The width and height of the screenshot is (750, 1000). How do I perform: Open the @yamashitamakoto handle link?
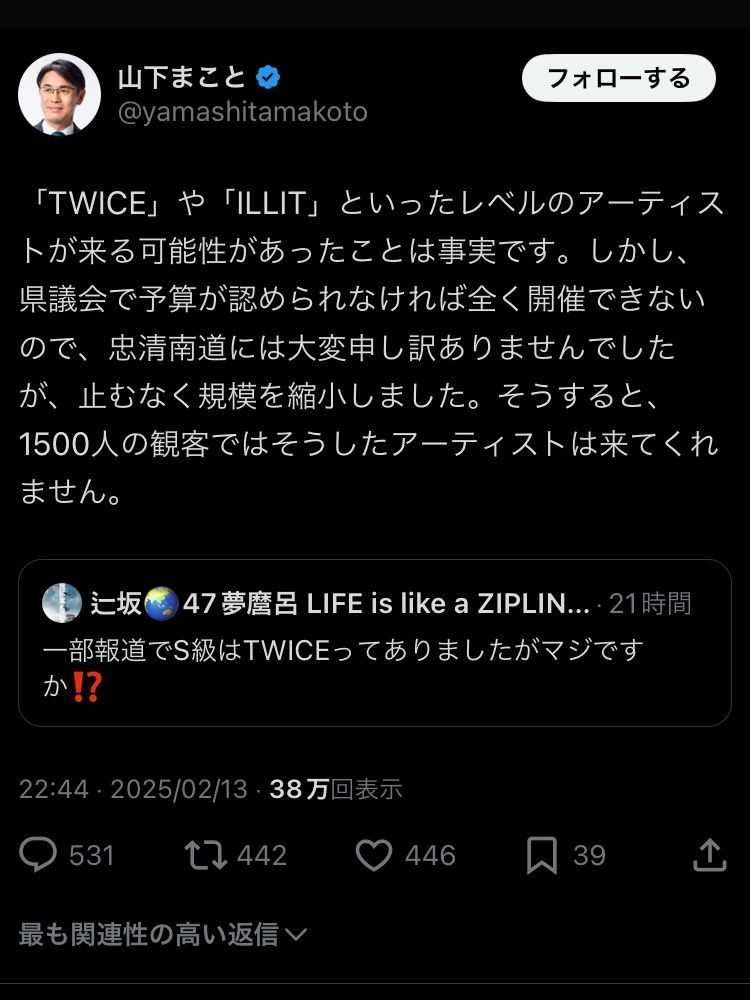coord(243,112)
